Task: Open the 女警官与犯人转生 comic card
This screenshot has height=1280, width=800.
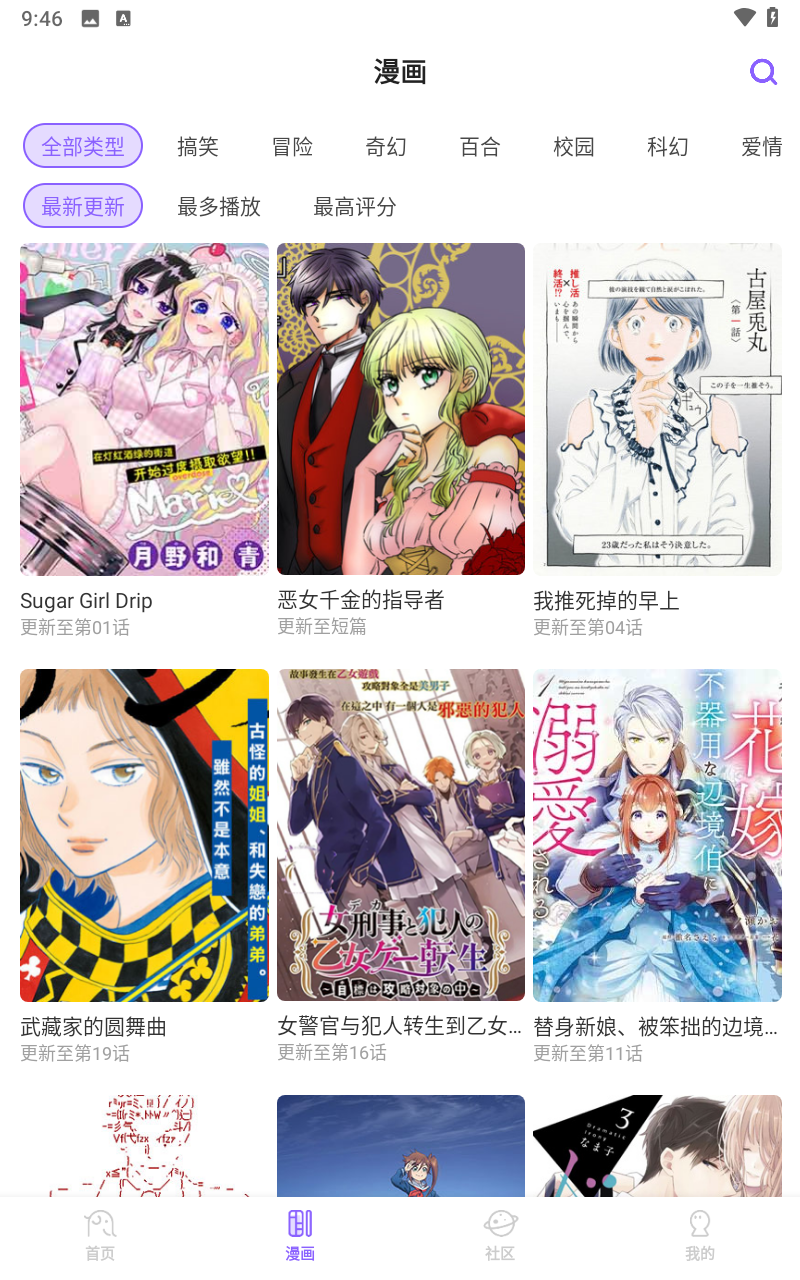Action: coord(400,835)
